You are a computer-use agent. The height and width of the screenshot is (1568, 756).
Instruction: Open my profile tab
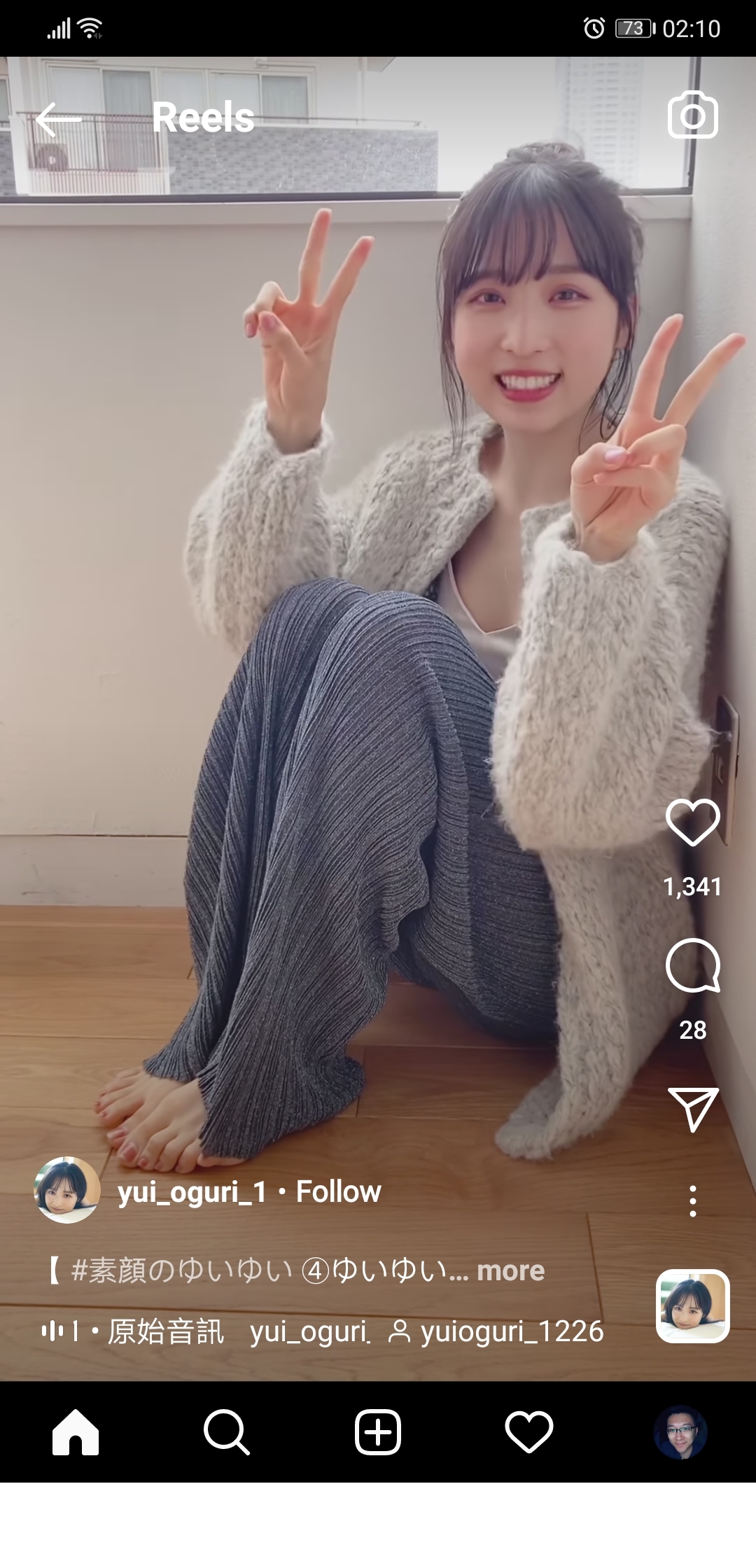click(680, 1432)
